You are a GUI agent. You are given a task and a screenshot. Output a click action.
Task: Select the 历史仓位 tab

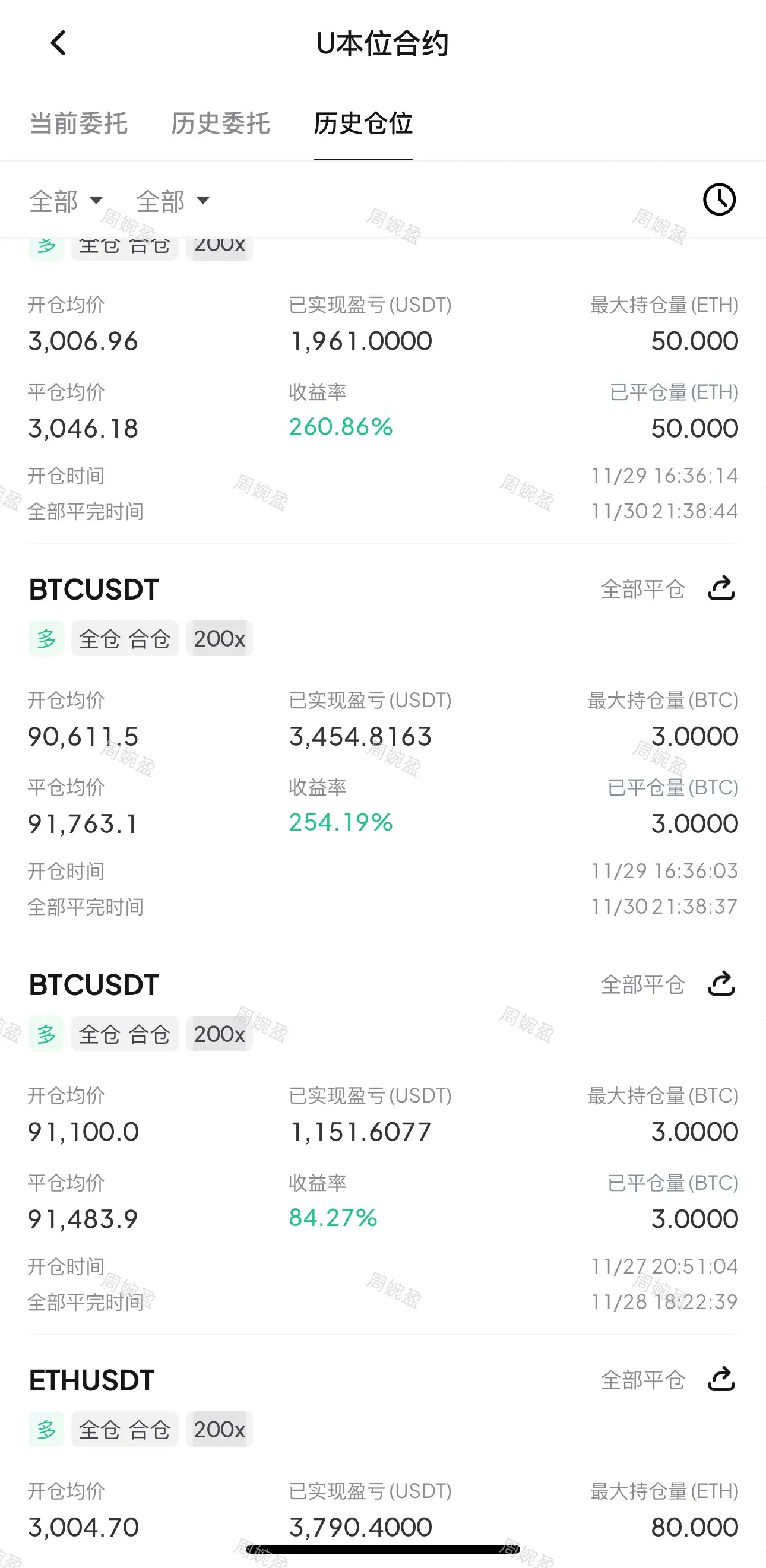coord(363,123)
